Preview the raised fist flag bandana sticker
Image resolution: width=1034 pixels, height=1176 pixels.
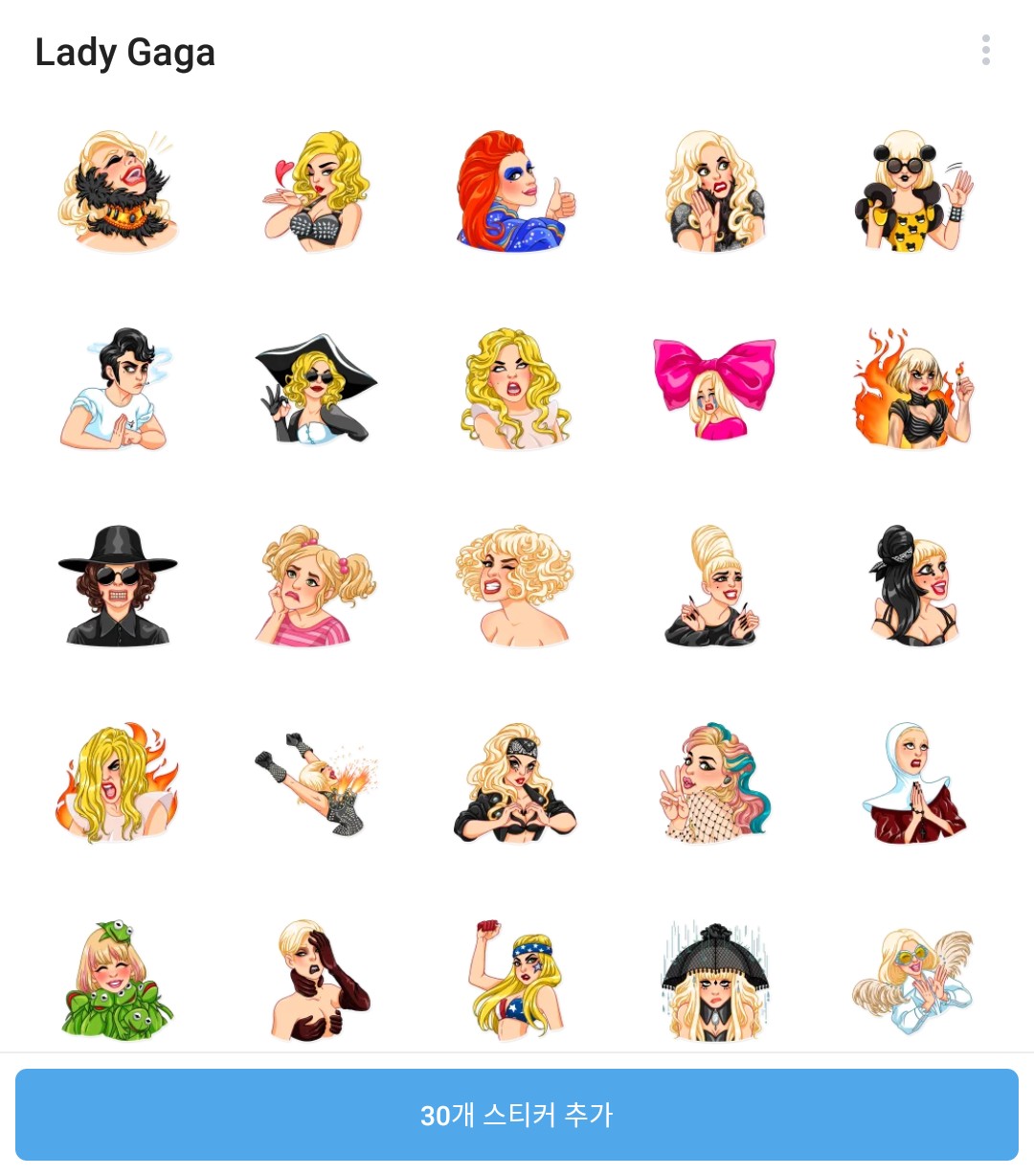[515, 981]
